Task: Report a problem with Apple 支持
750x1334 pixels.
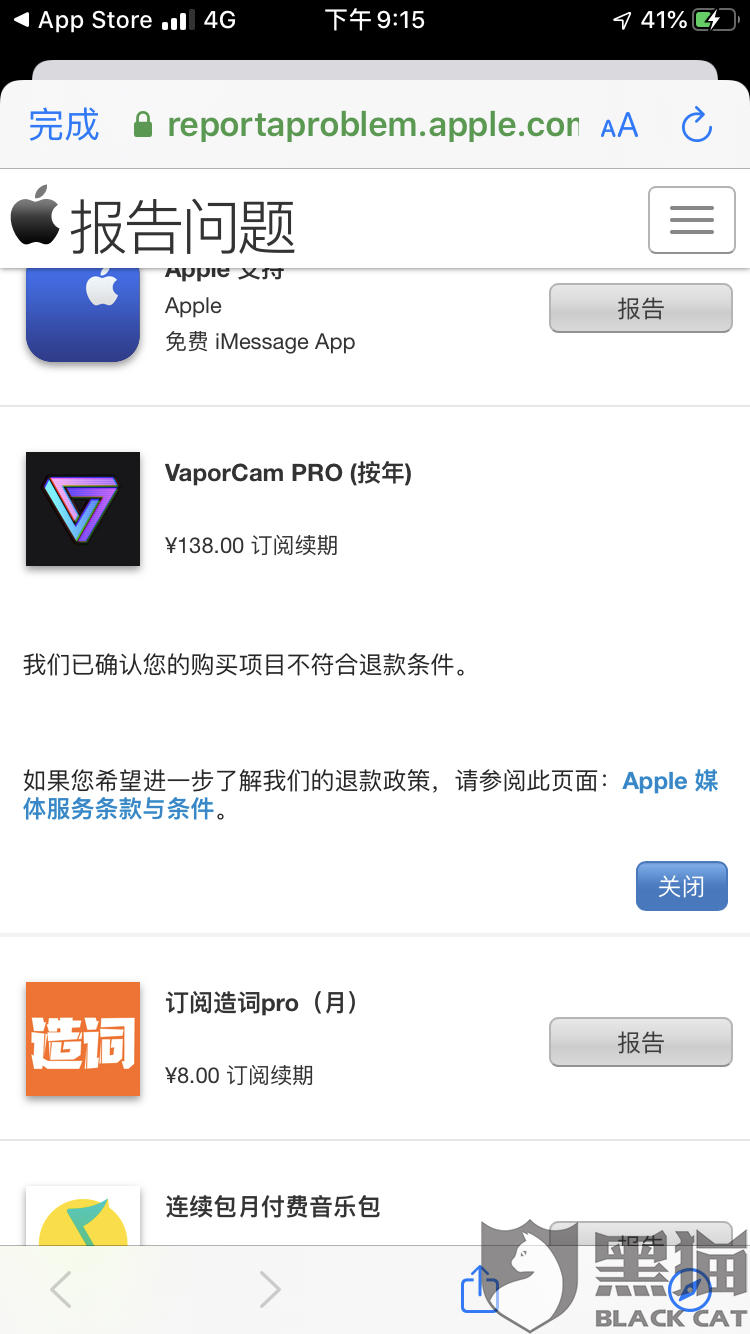Action: tap(640, 309)
